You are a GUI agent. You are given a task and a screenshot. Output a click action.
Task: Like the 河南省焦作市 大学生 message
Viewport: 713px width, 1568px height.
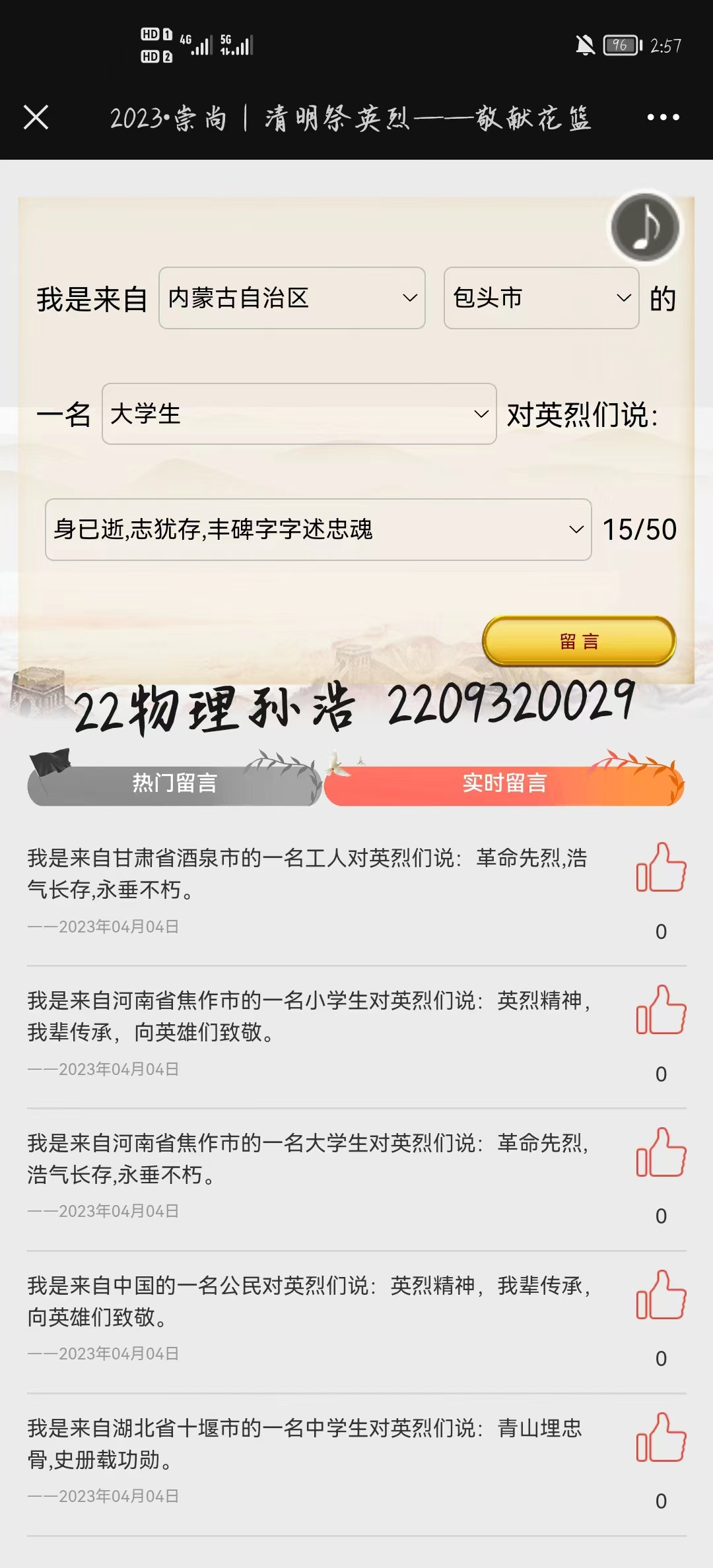coord(661,1153)
